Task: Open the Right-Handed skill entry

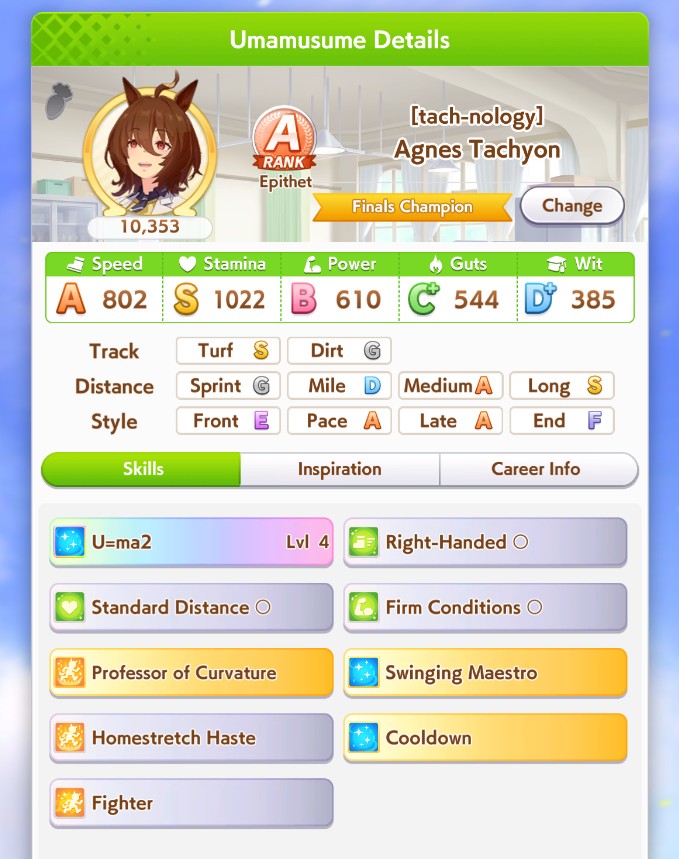Action: [x=485, y=542]
